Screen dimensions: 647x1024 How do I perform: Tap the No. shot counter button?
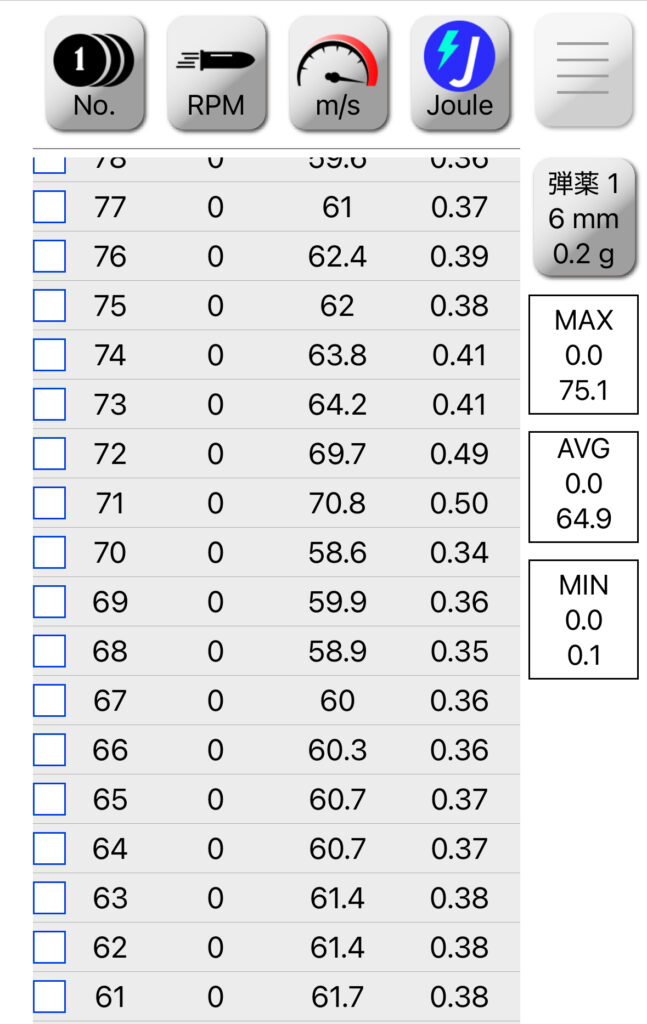(94, 73)
